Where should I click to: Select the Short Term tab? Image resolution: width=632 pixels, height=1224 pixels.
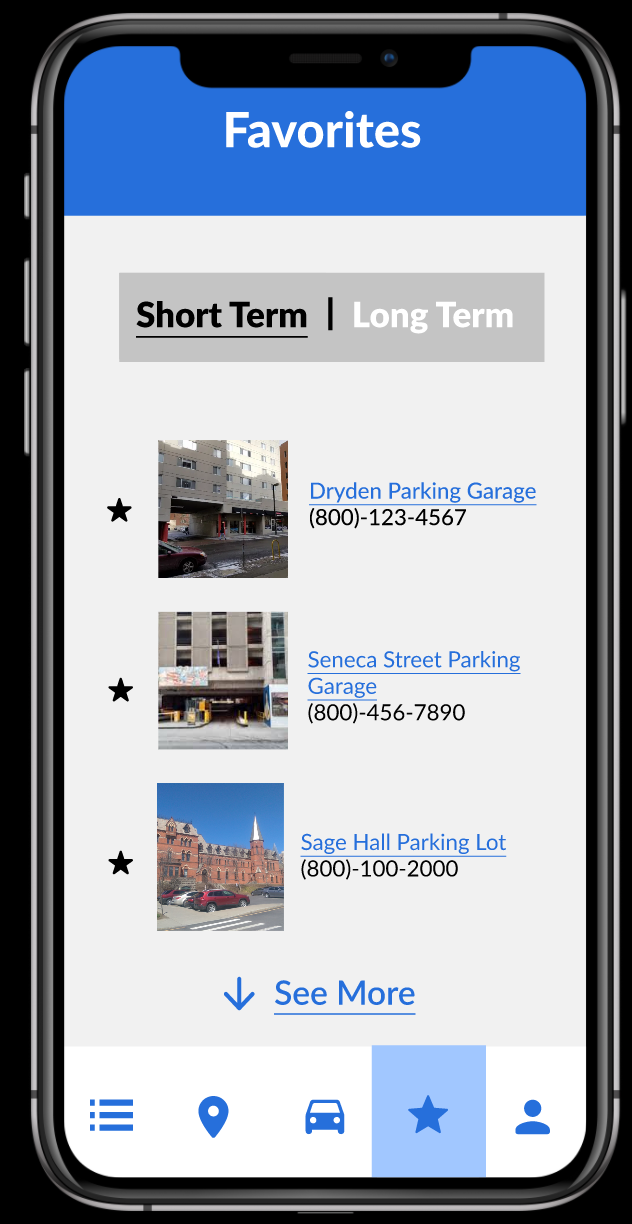tap(221, 316)
